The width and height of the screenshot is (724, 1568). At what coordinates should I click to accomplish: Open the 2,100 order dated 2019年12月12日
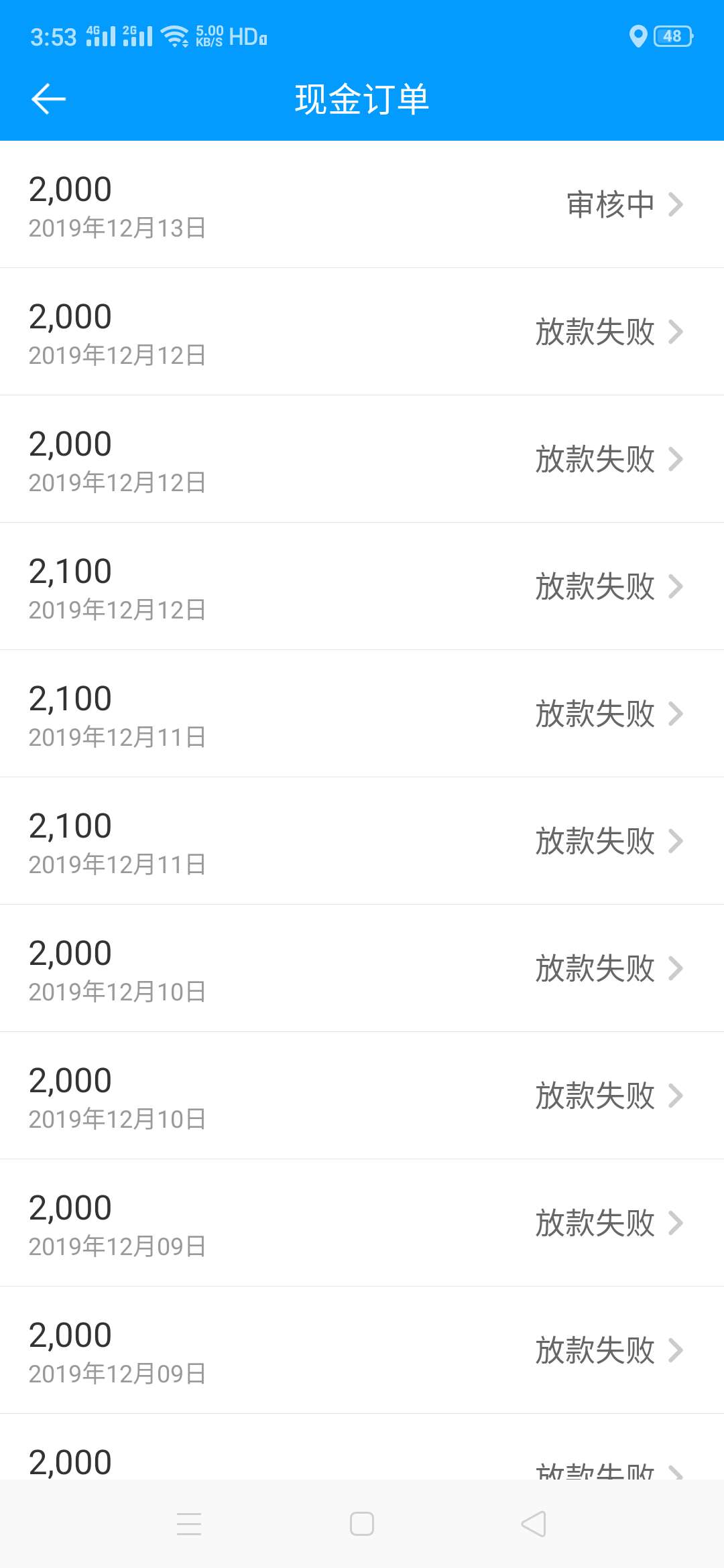pos(362,586)
